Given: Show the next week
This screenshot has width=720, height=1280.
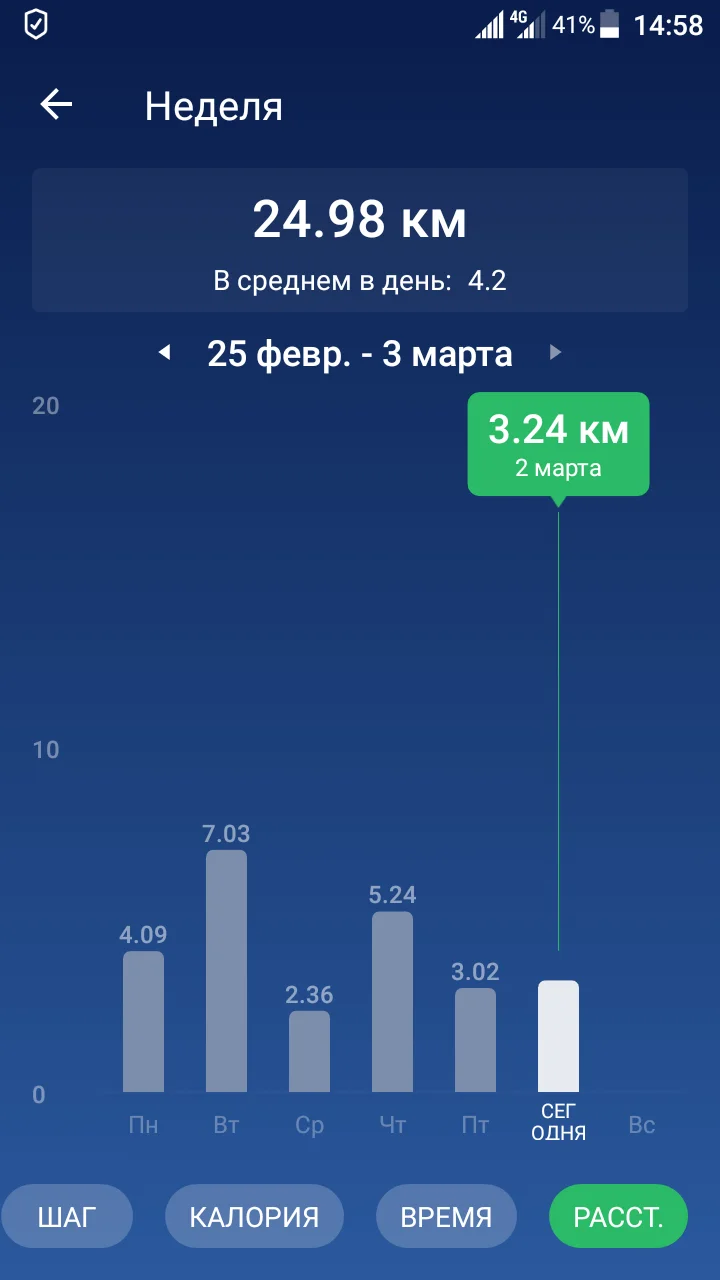Looking at the screenshot, I should (556, 353).
